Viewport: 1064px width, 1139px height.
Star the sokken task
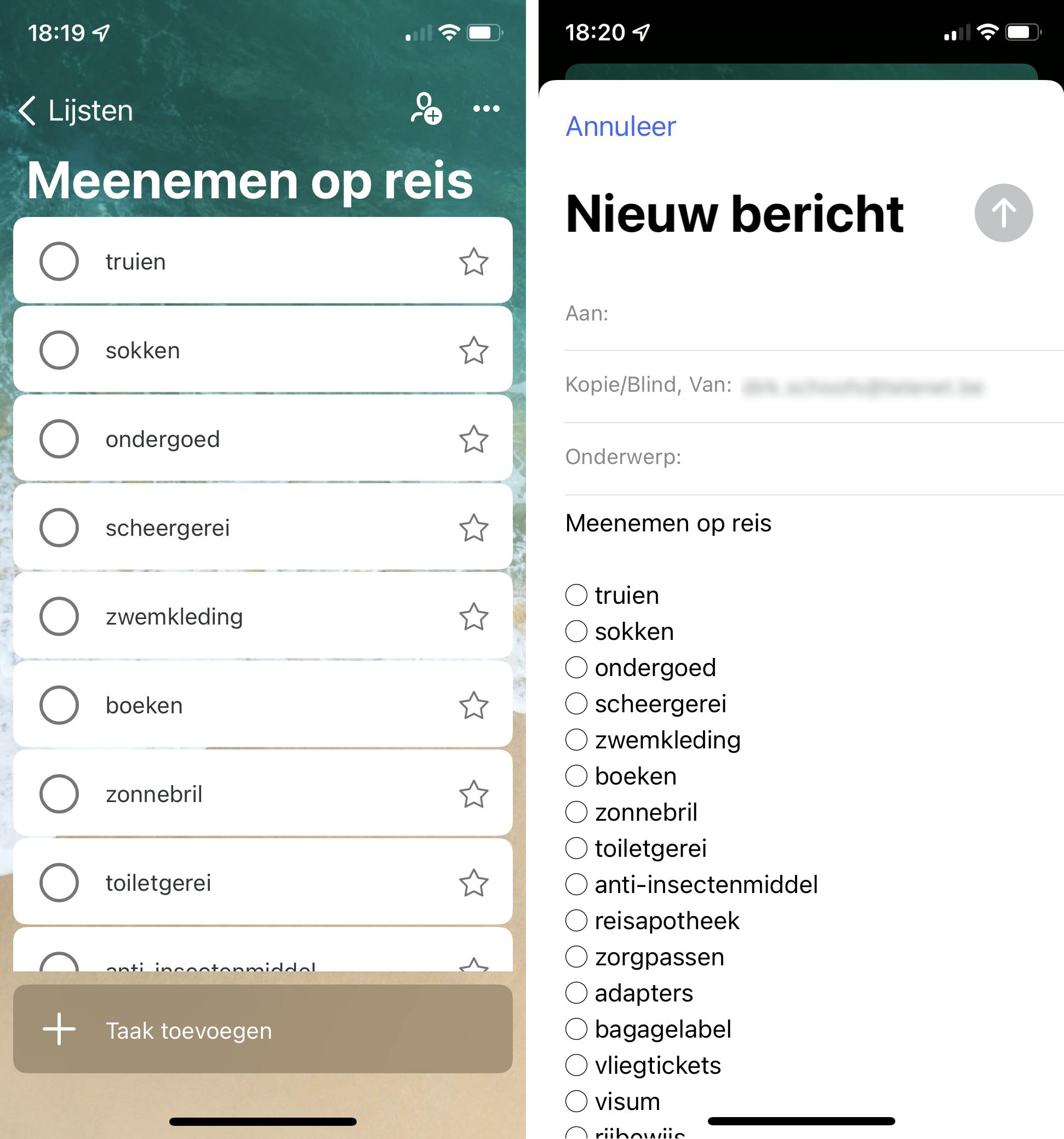[x=473, y=350]
